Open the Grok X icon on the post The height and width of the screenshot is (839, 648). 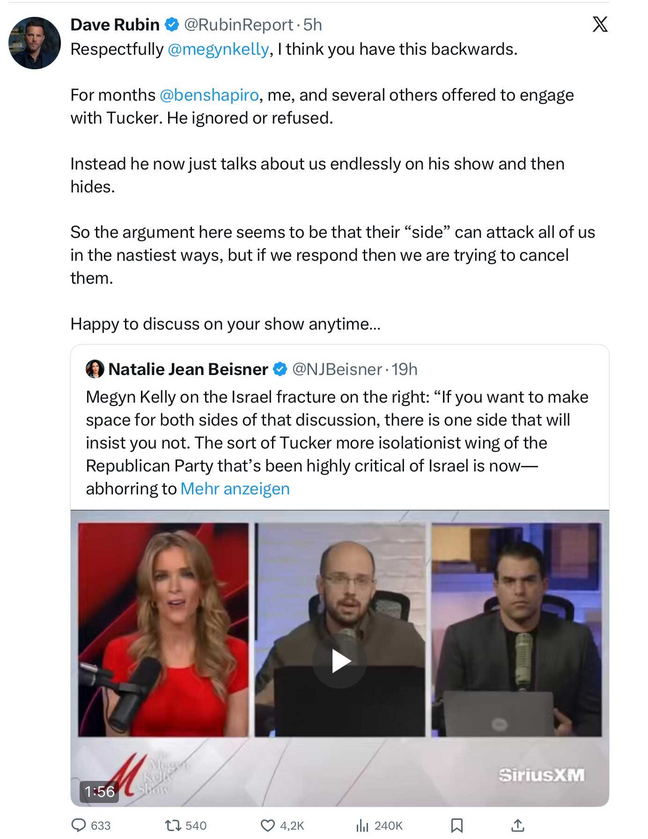pos(599,25)
